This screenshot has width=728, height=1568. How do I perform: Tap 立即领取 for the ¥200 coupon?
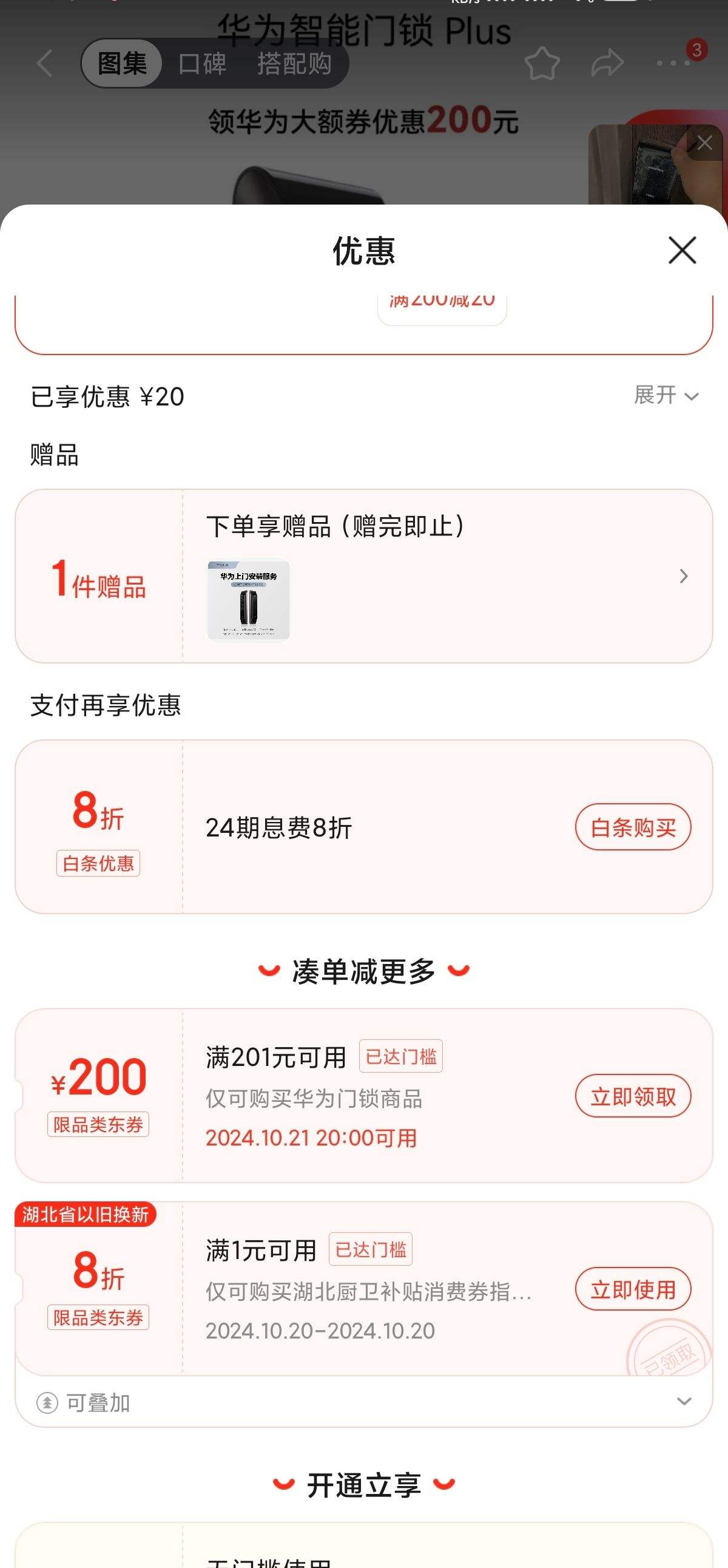[633, 1095]
